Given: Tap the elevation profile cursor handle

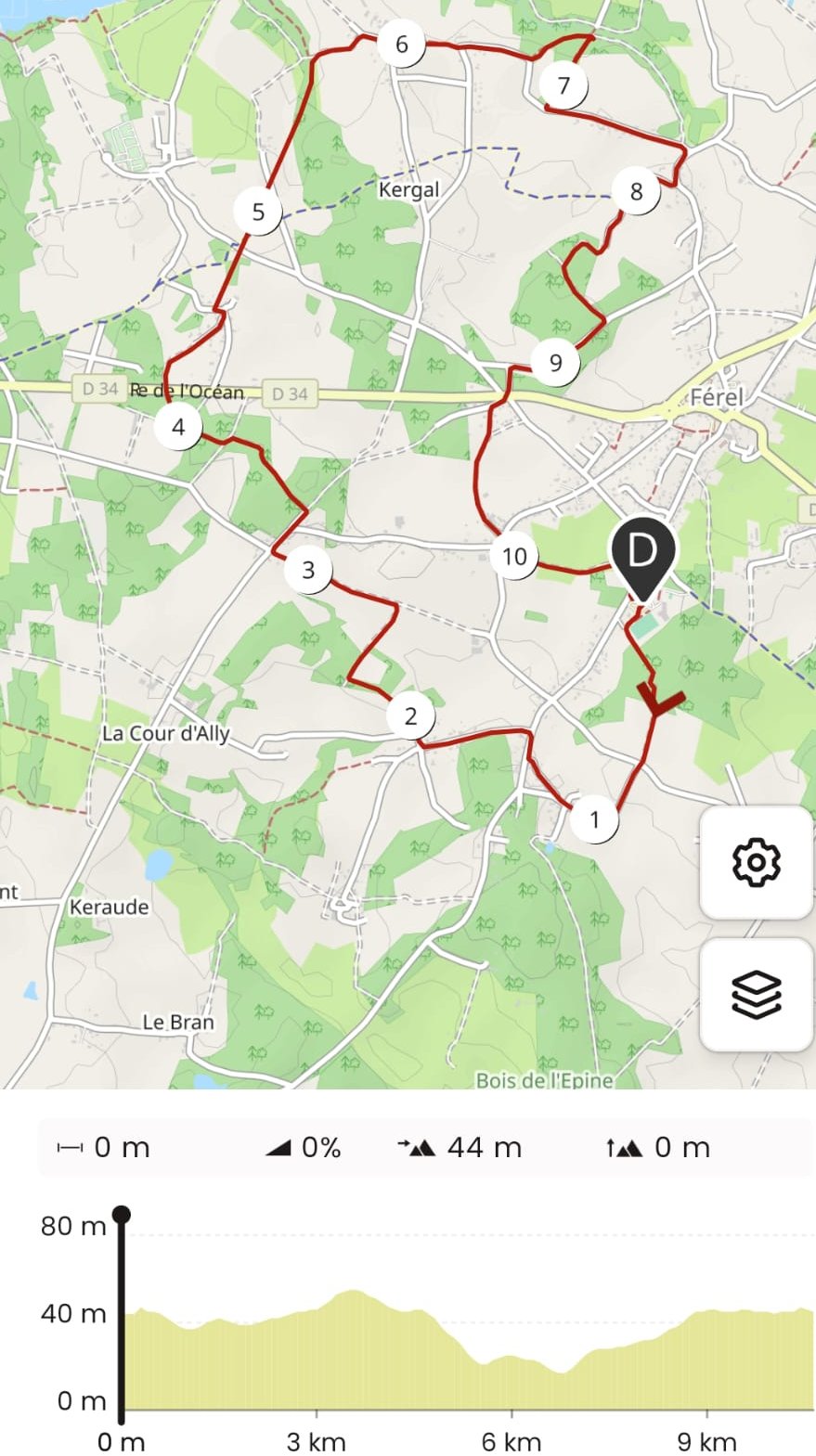Looking at the screenshot, I should tap(122, 1214).
